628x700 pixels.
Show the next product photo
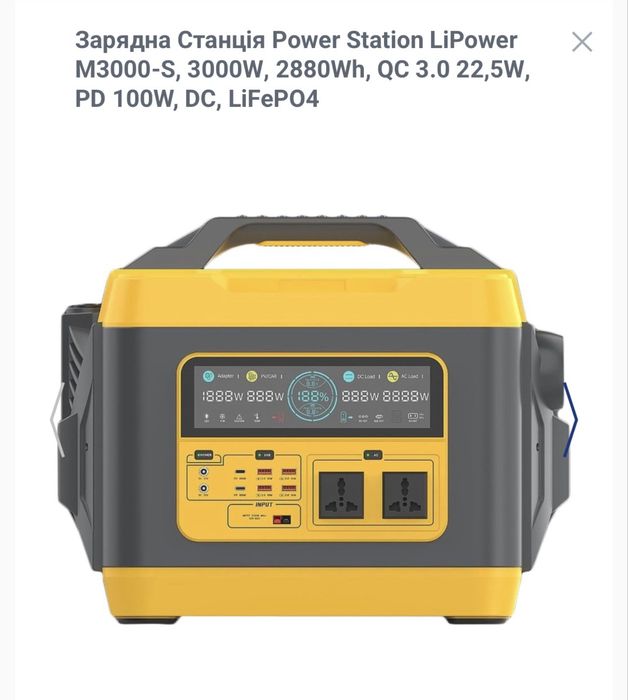(571, 418)
